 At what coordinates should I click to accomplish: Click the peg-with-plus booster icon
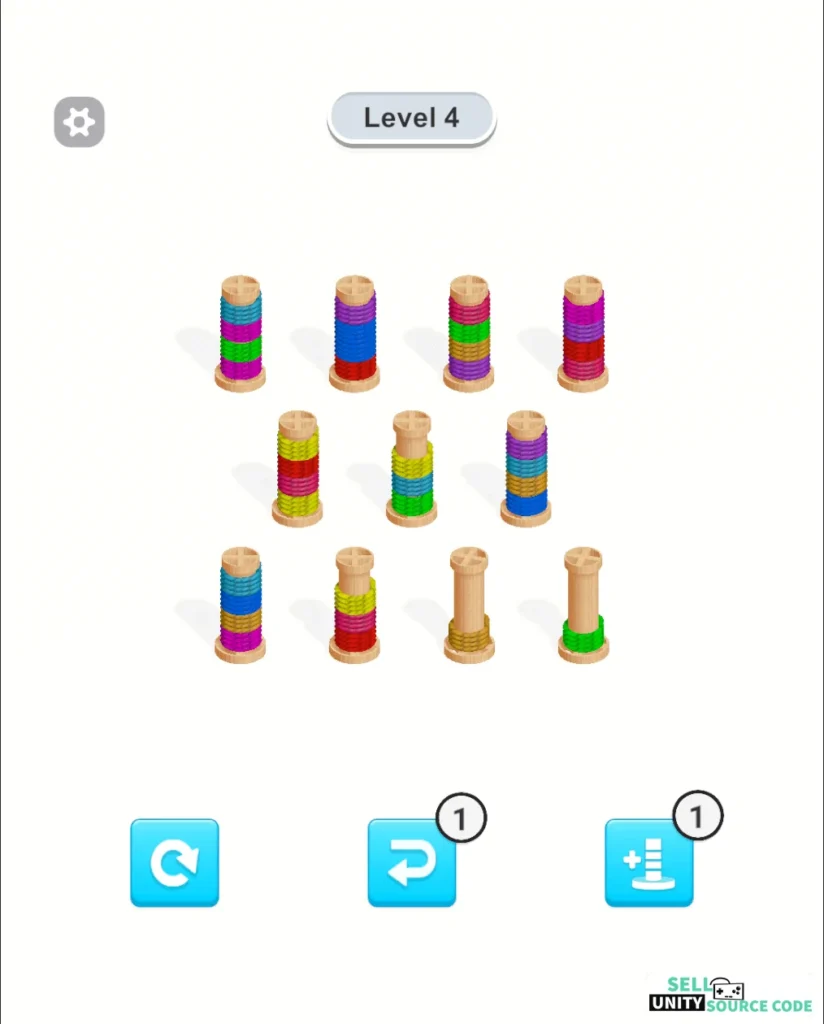click(x=649, y=862)
